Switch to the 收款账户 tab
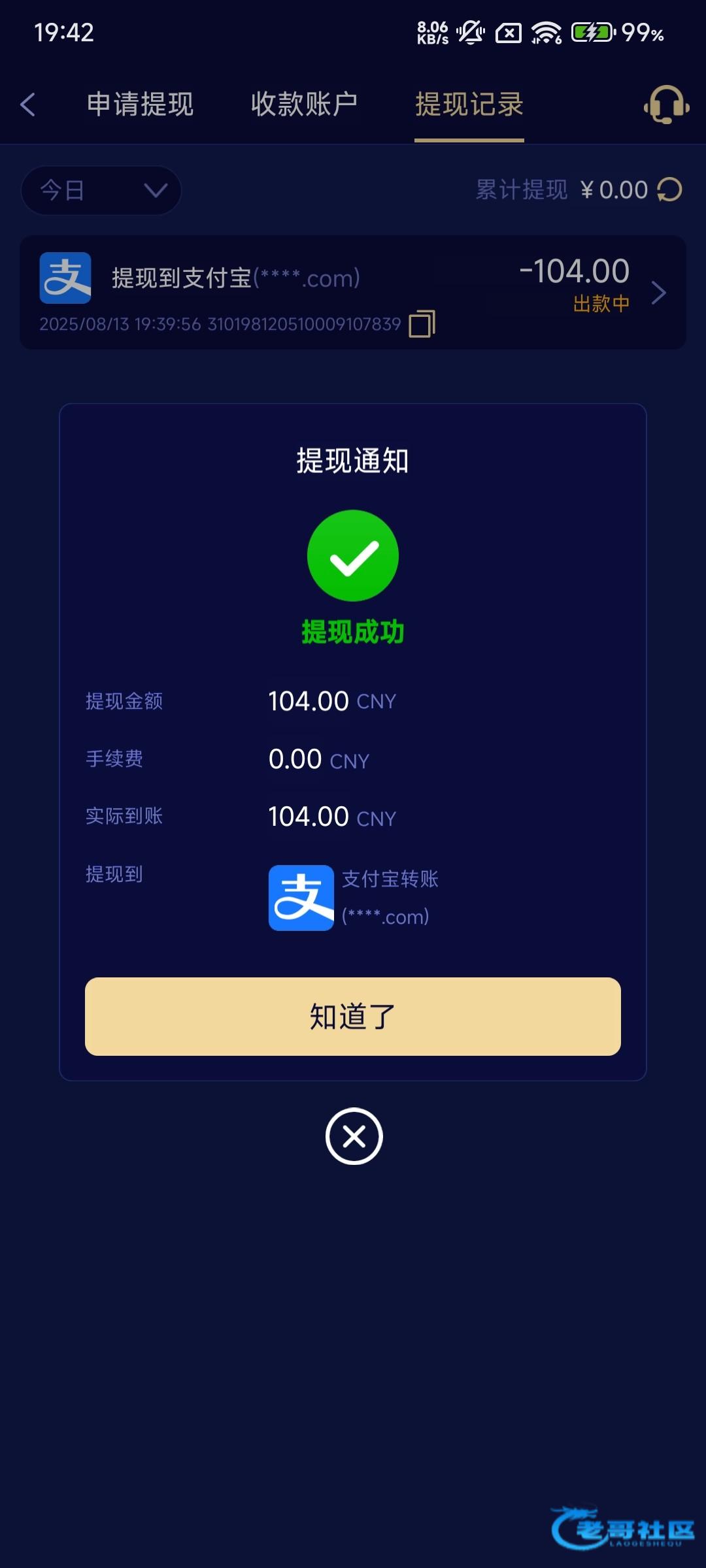This screenshot has width=706, height=1568. coord(305,104)
